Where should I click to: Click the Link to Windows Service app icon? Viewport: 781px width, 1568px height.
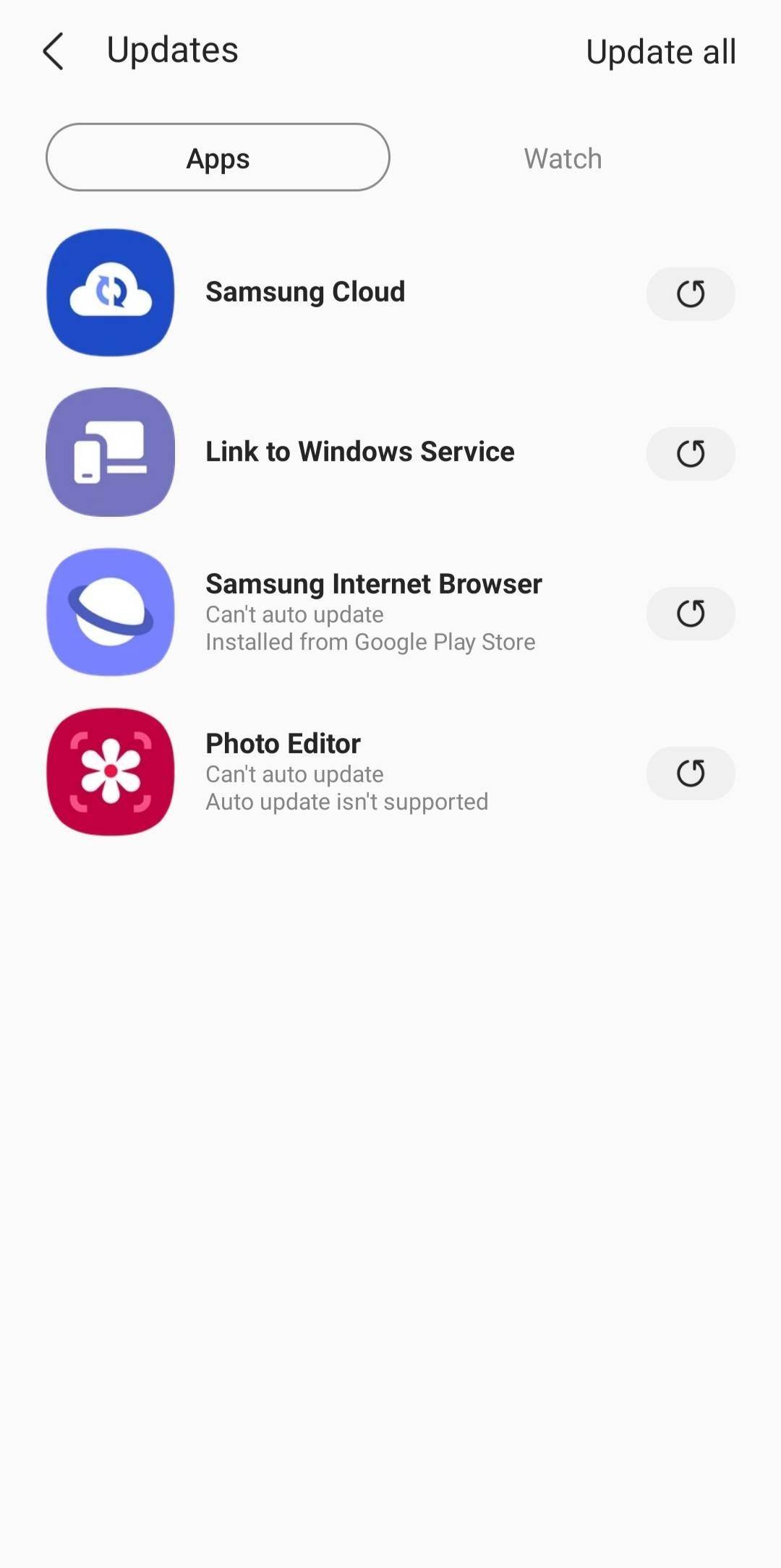pyautogui.click(x=110, y=451)
